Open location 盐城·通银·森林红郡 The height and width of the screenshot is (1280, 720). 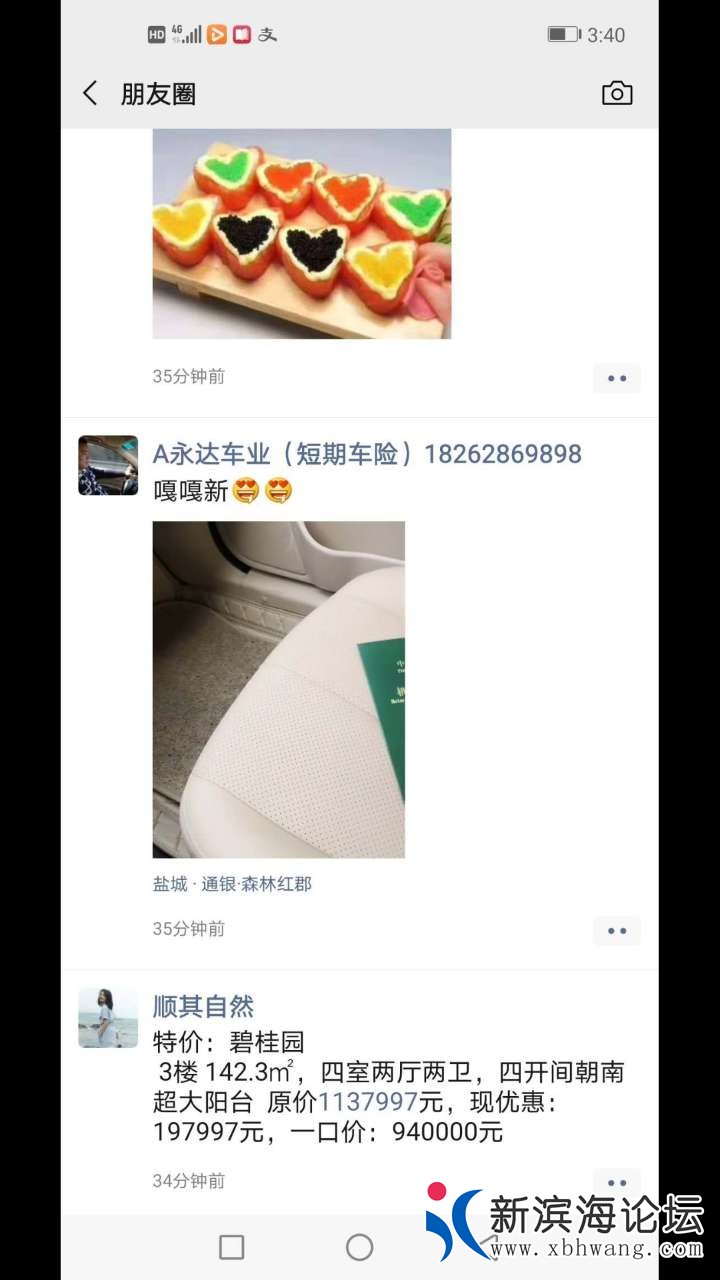pos(232,884)
